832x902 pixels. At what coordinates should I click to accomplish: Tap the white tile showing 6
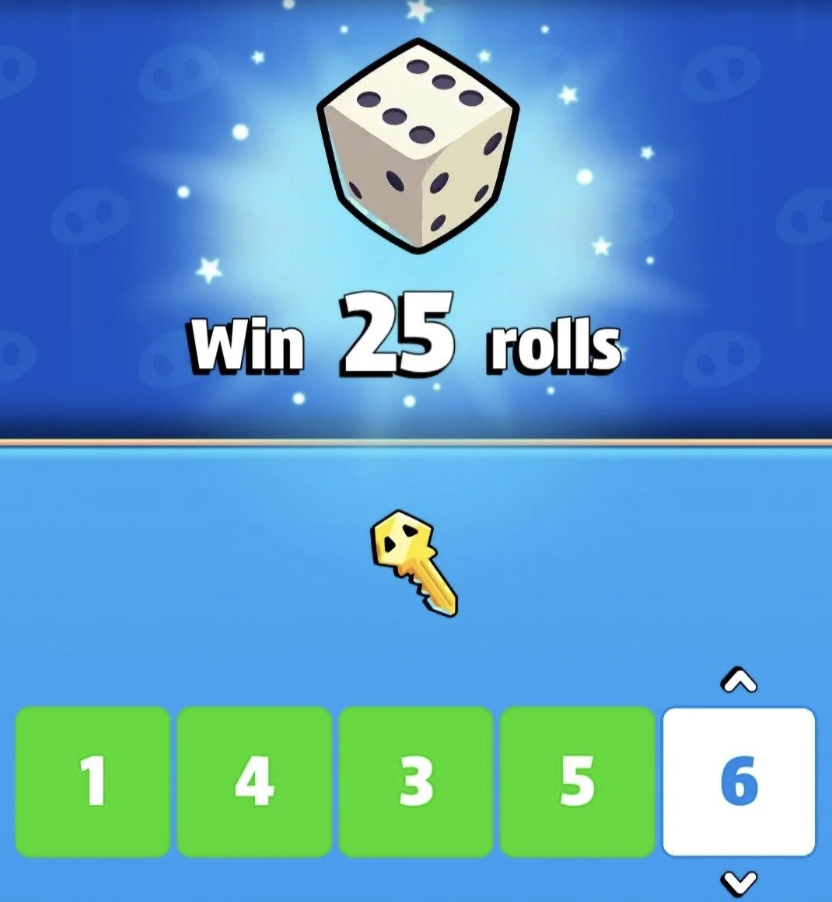coord(739,781)
